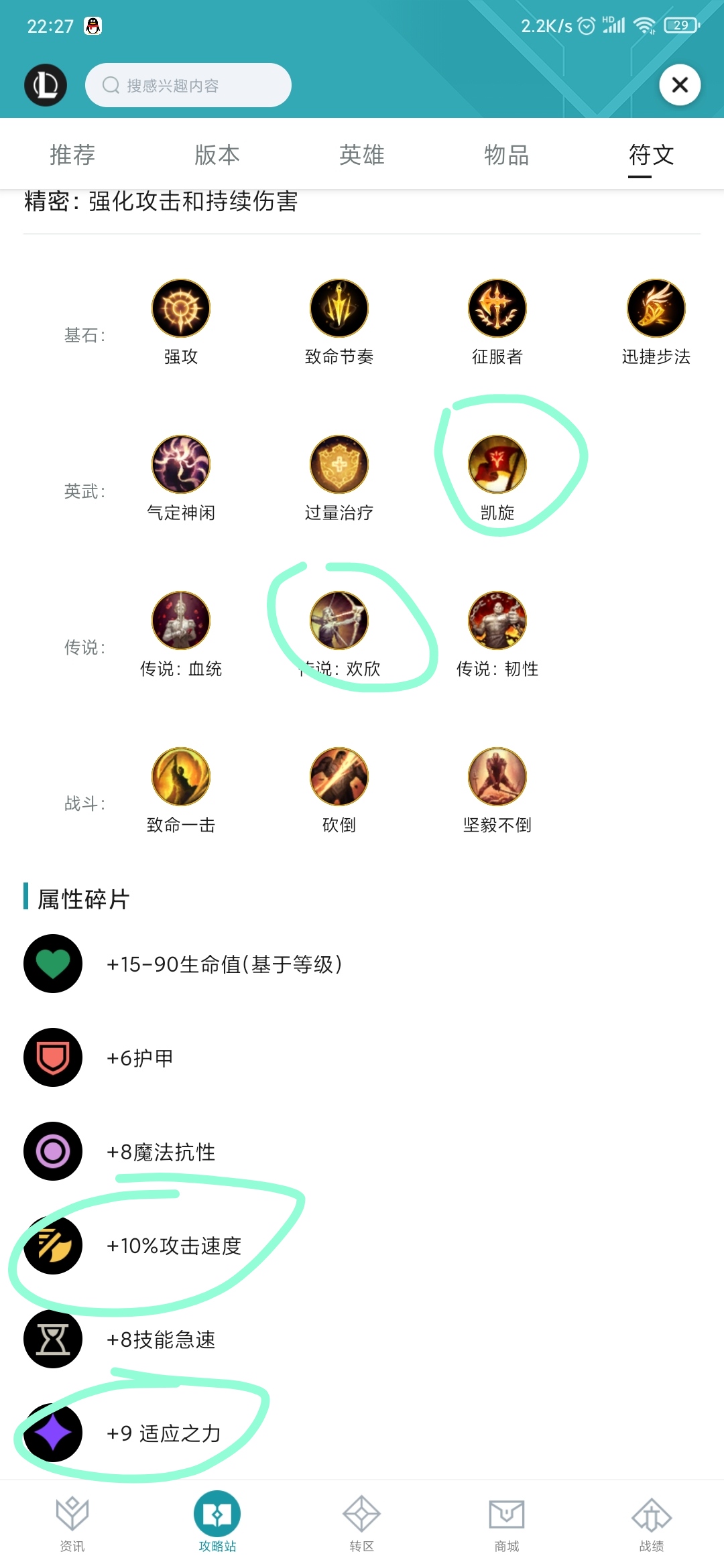Close the page with the X button
This screenshot has width=724, height=1568.
coord(680,85)
